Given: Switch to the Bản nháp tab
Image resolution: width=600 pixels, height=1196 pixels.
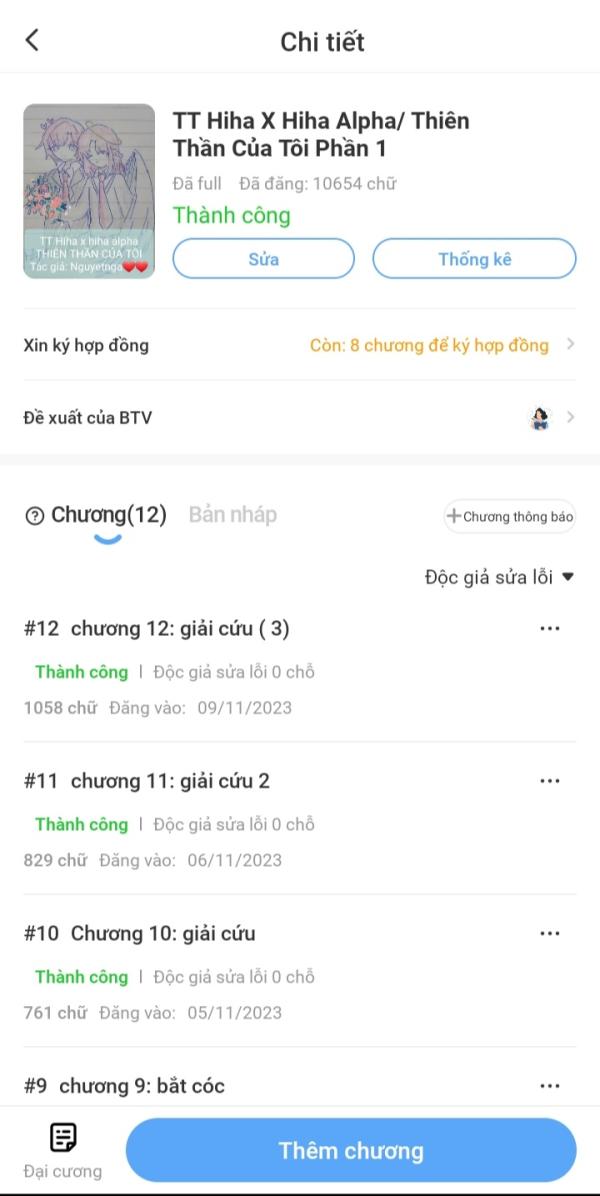Looking at the screenshot, I should pos(232,515).
